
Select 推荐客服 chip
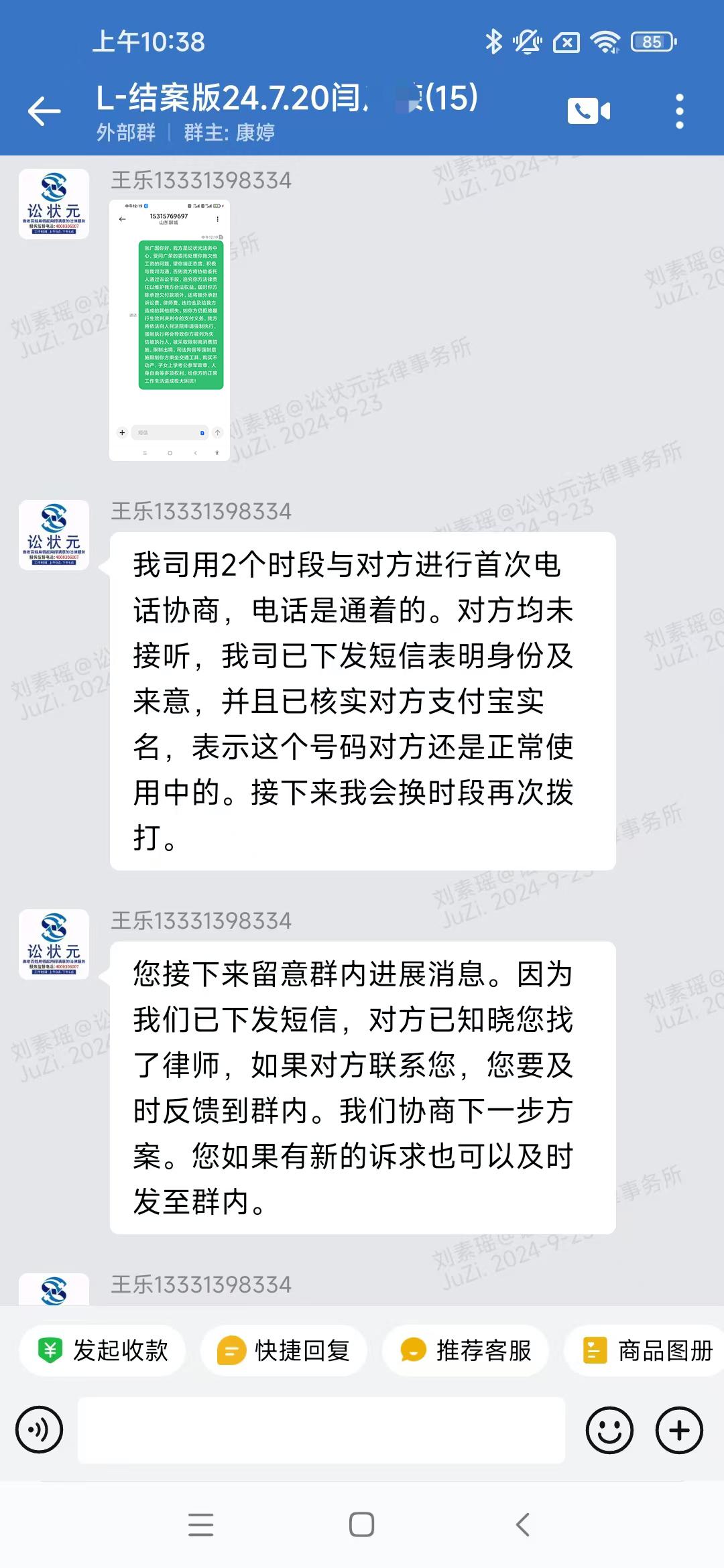[466, 1350]
